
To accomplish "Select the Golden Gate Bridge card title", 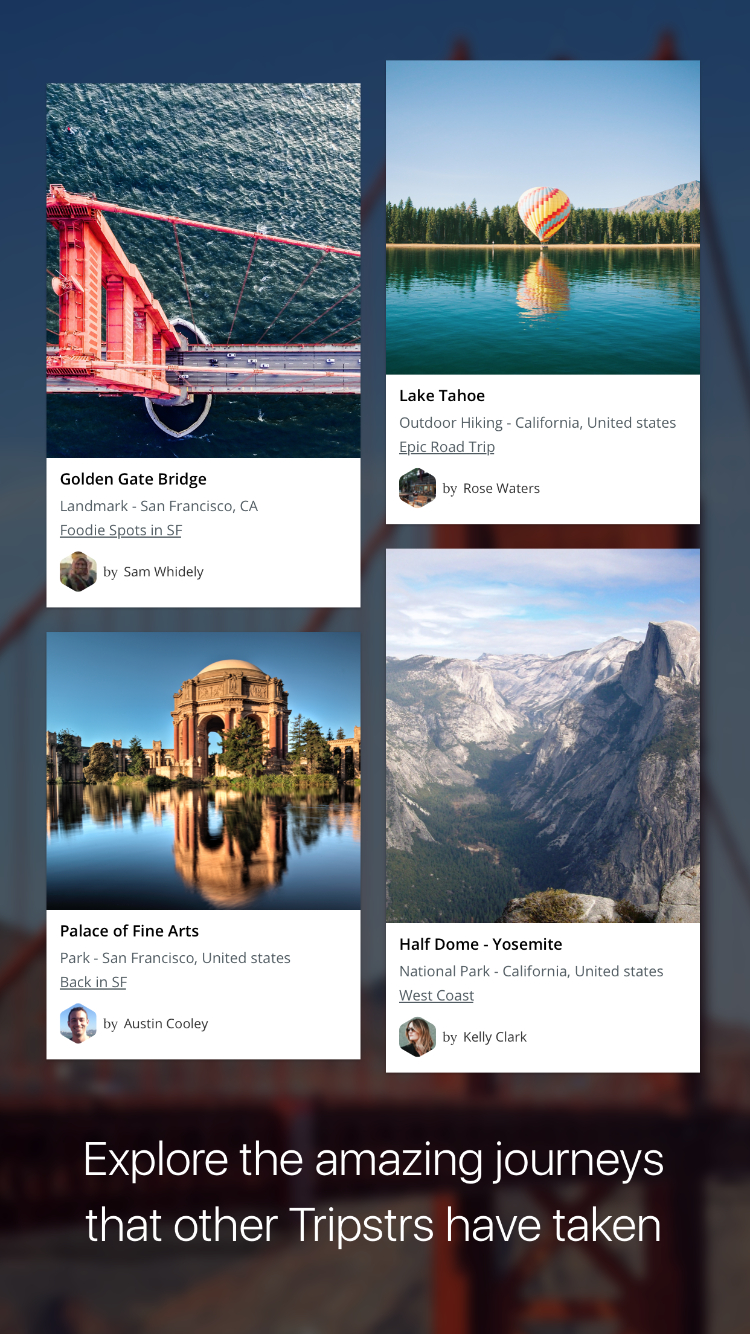I will pyautogui.click(x=132, y=479).
